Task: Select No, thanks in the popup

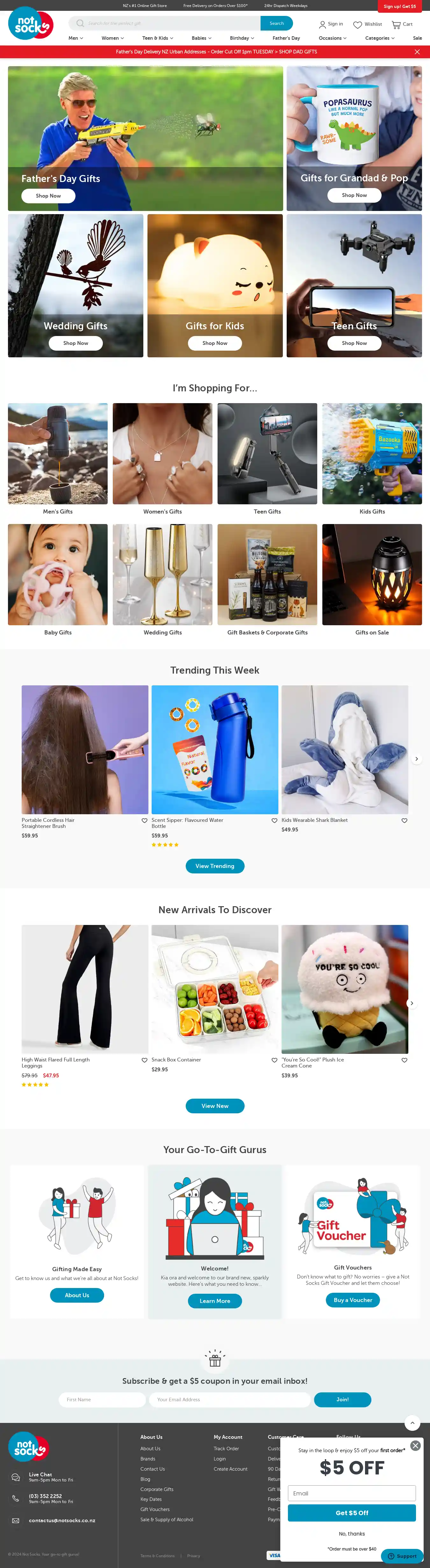Action: coord(351,1533)
